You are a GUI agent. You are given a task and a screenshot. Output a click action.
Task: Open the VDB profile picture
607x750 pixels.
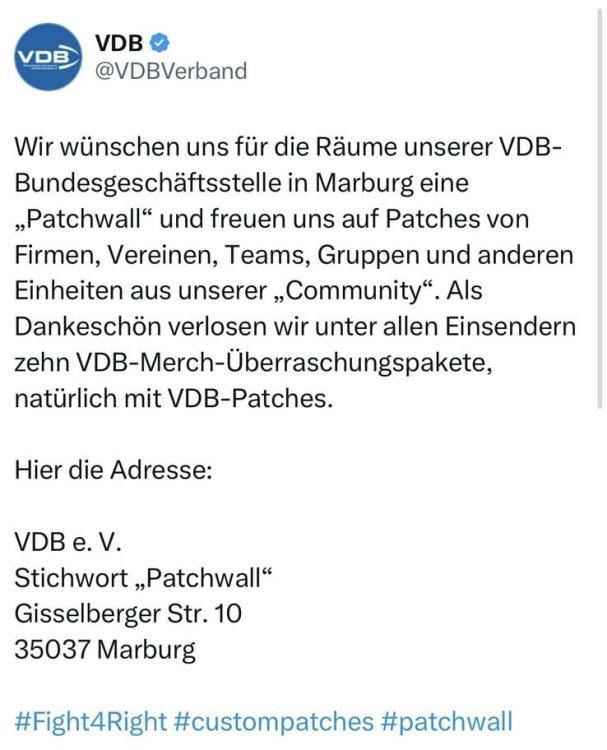coord(46,58)
